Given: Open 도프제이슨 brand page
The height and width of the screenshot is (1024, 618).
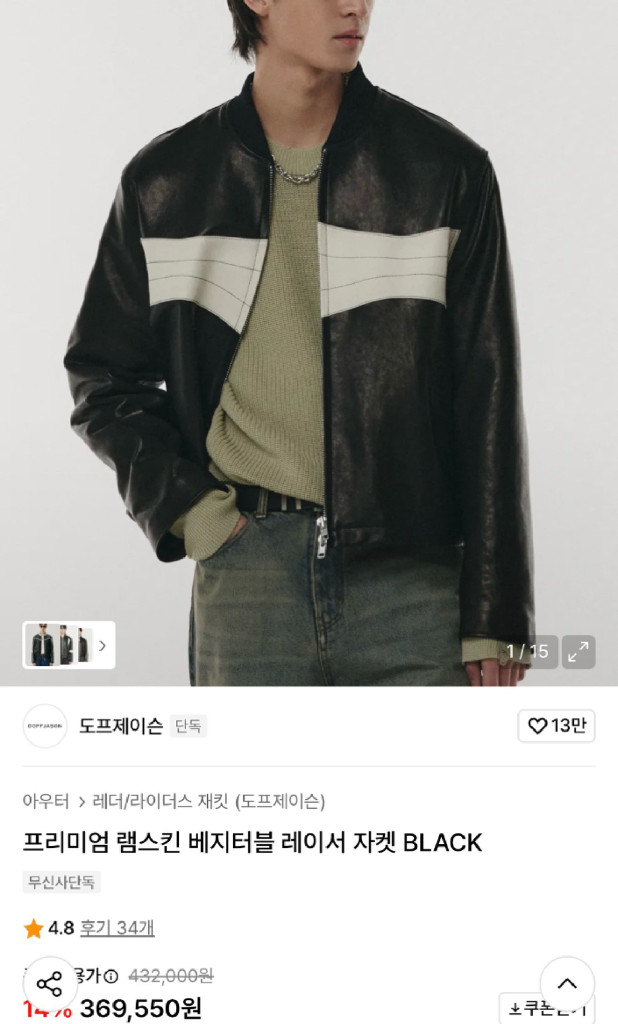Looking at the screenshot, I should click(x=121, y=726).
